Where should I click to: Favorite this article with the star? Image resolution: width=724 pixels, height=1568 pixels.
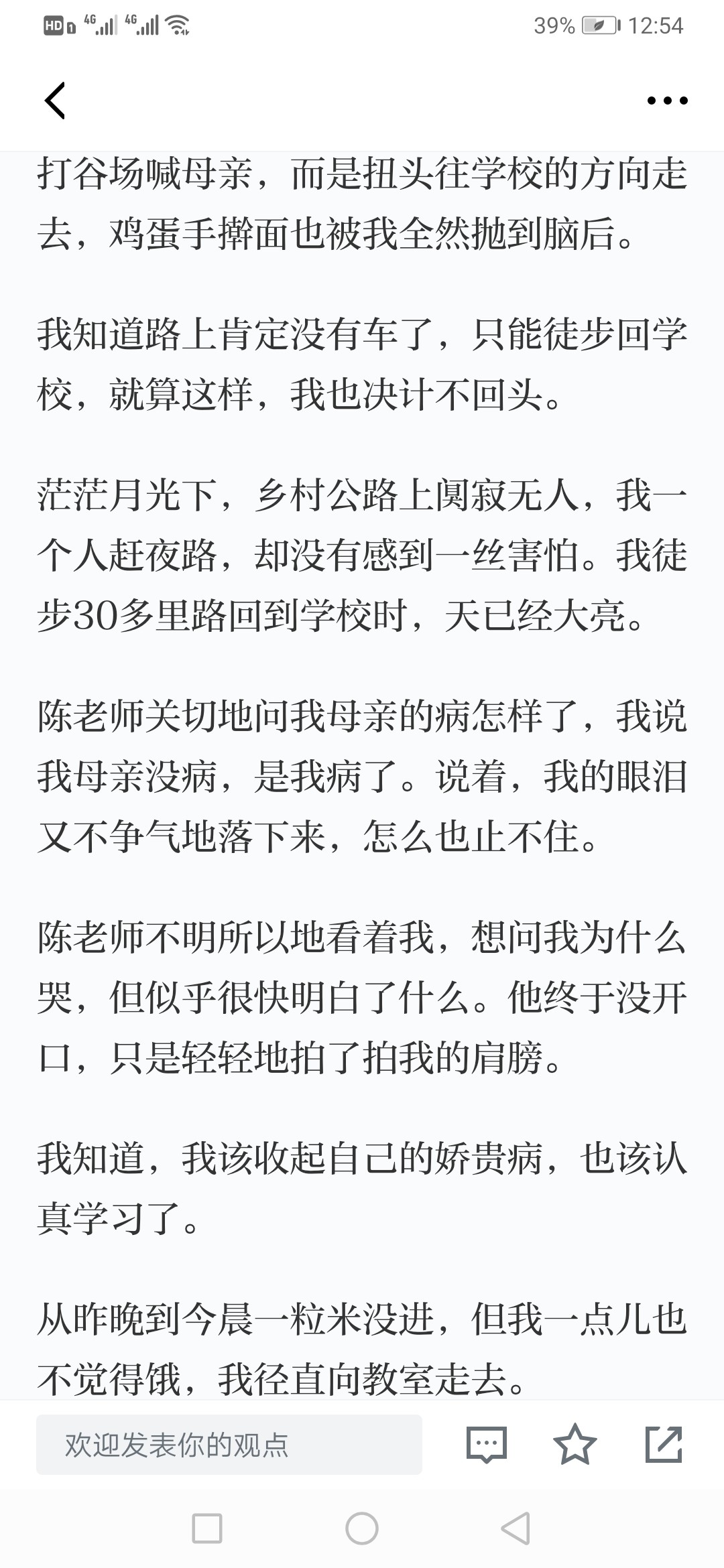pyautogui.click(x=575, y=1444)
